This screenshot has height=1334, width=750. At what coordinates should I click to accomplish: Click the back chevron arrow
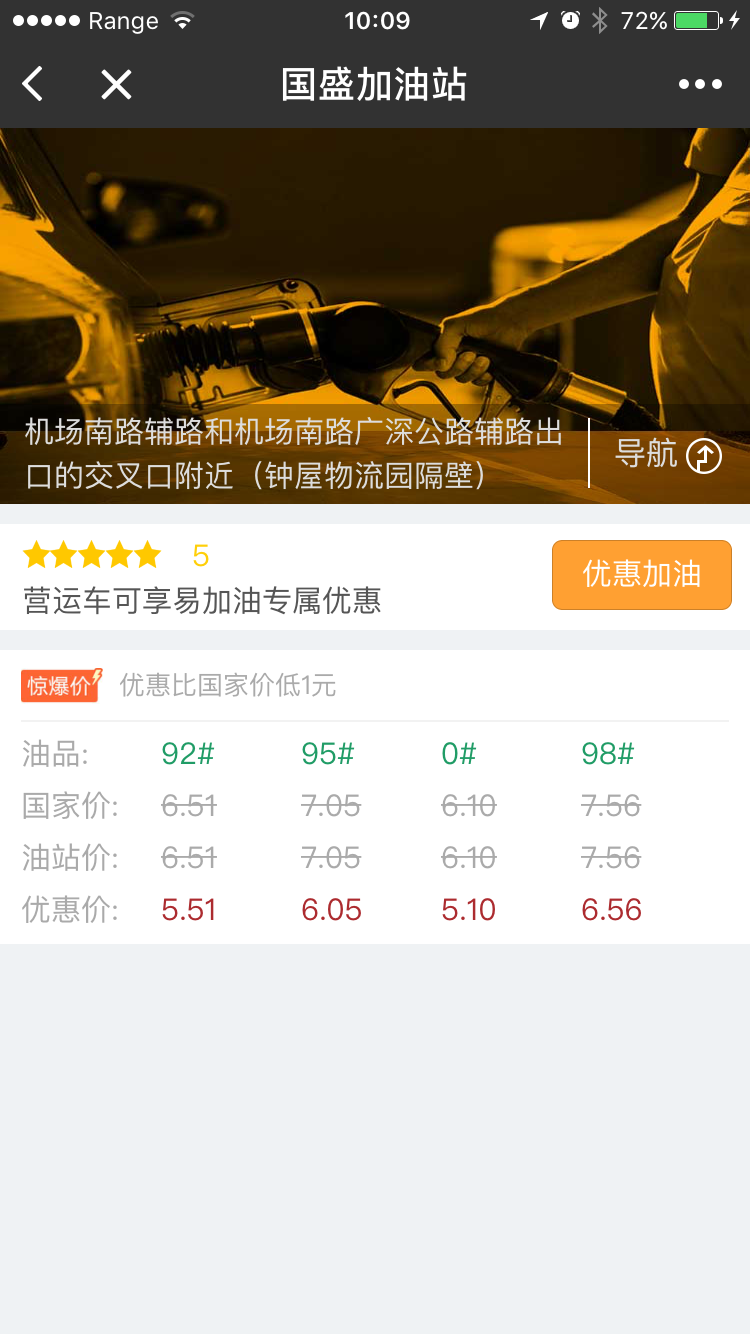[31, 84]
